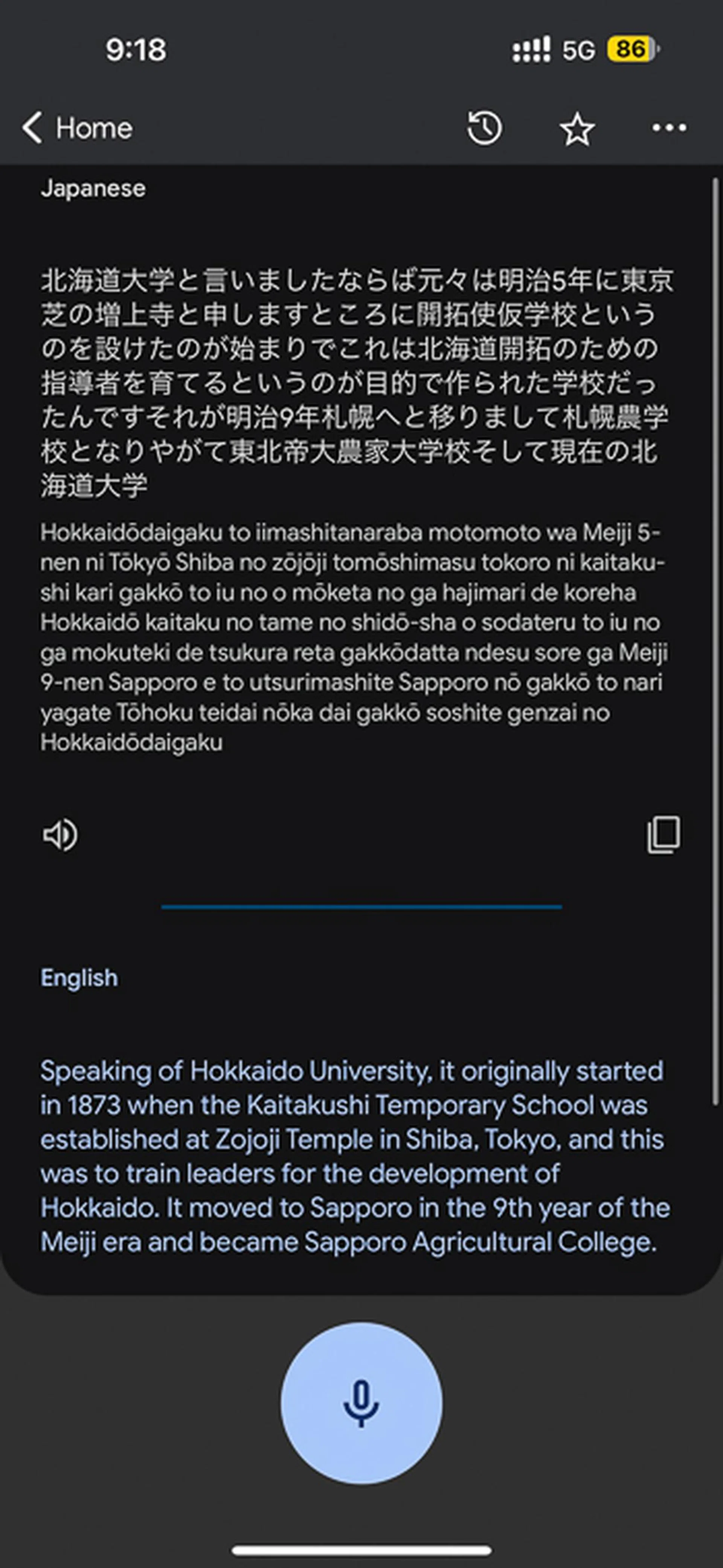Go back to Home
This screenshot has width=723, height=1568.
[77, 128]
